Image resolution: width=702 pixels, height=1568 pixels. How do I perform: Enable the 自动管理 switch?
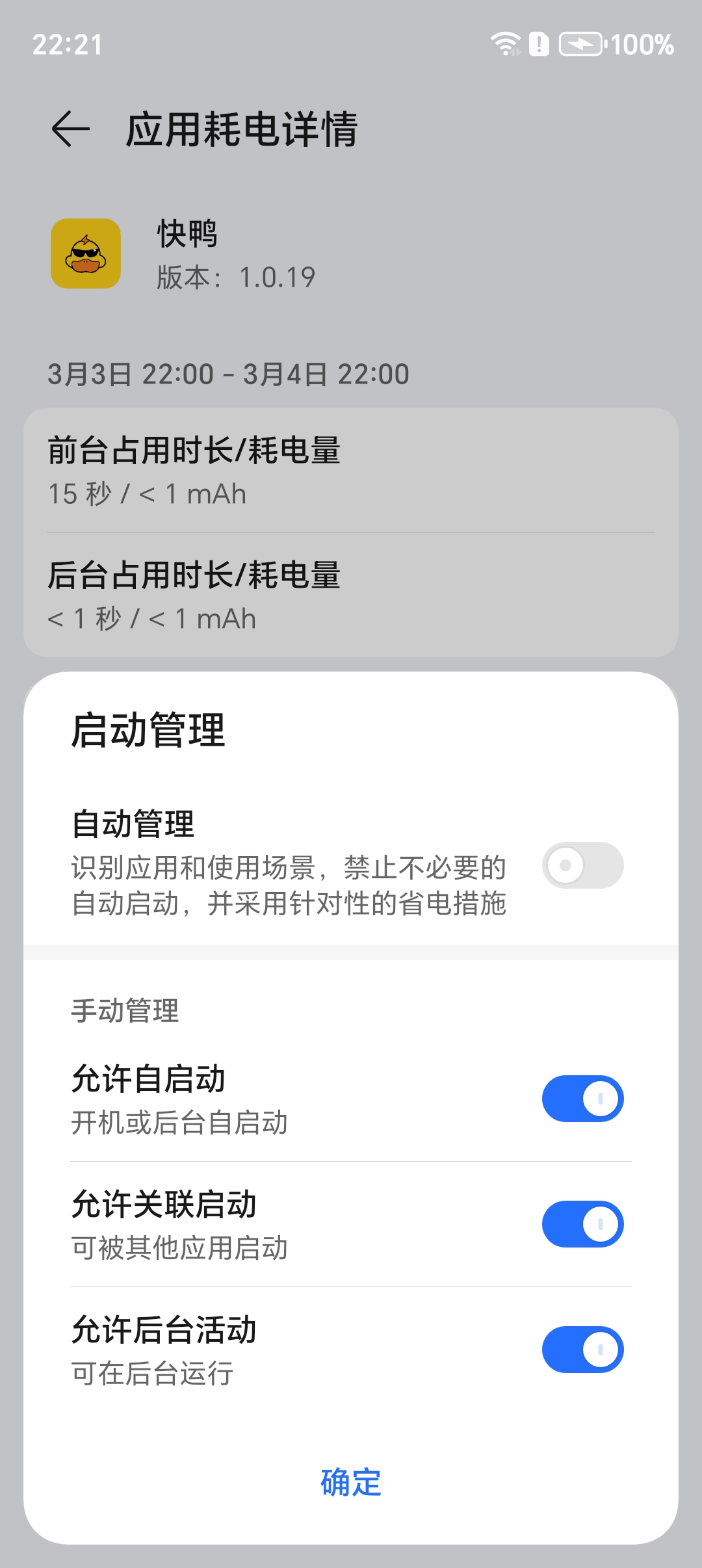point(582,865)
